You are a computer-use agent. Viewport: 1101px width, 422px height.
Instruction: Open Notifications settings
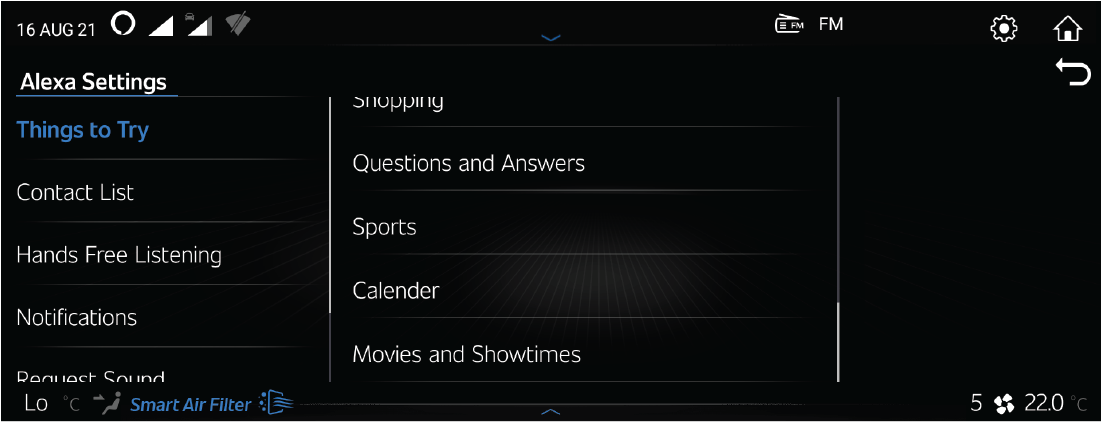(x=77, y=317)
